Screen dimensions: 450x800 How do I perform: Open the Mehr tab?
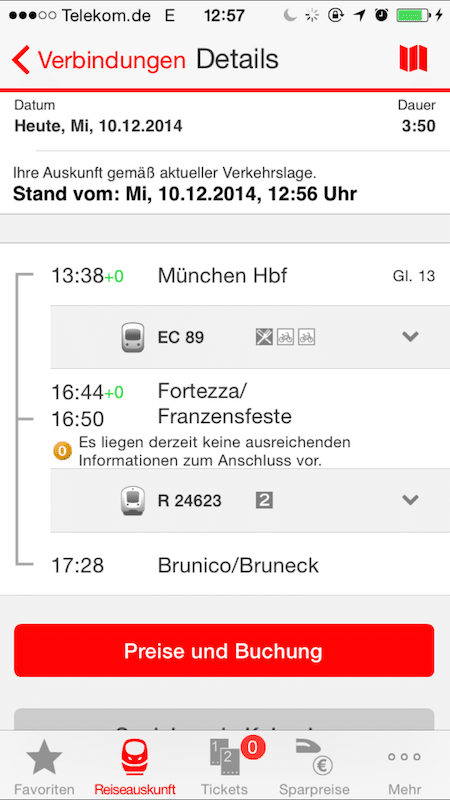click(x=405, y=766)
